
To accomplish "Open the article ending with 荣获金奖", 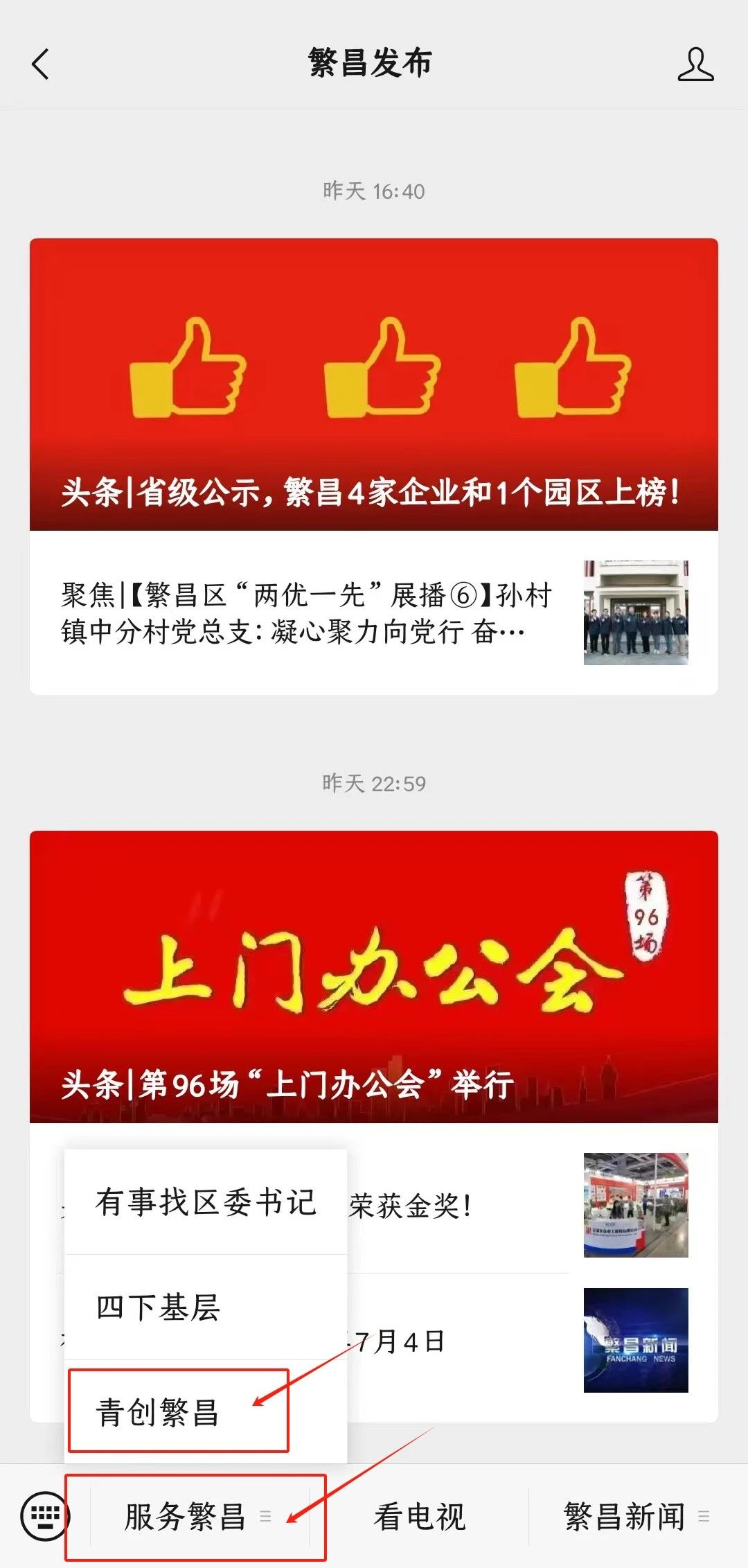I will (457, 1206).
